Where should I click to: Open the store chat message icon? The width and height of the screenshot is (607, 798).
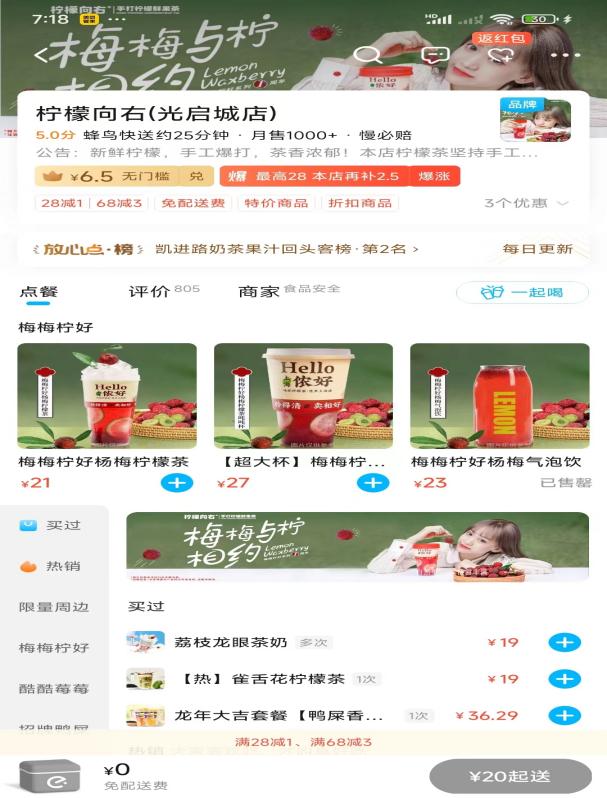pos(435,56)
